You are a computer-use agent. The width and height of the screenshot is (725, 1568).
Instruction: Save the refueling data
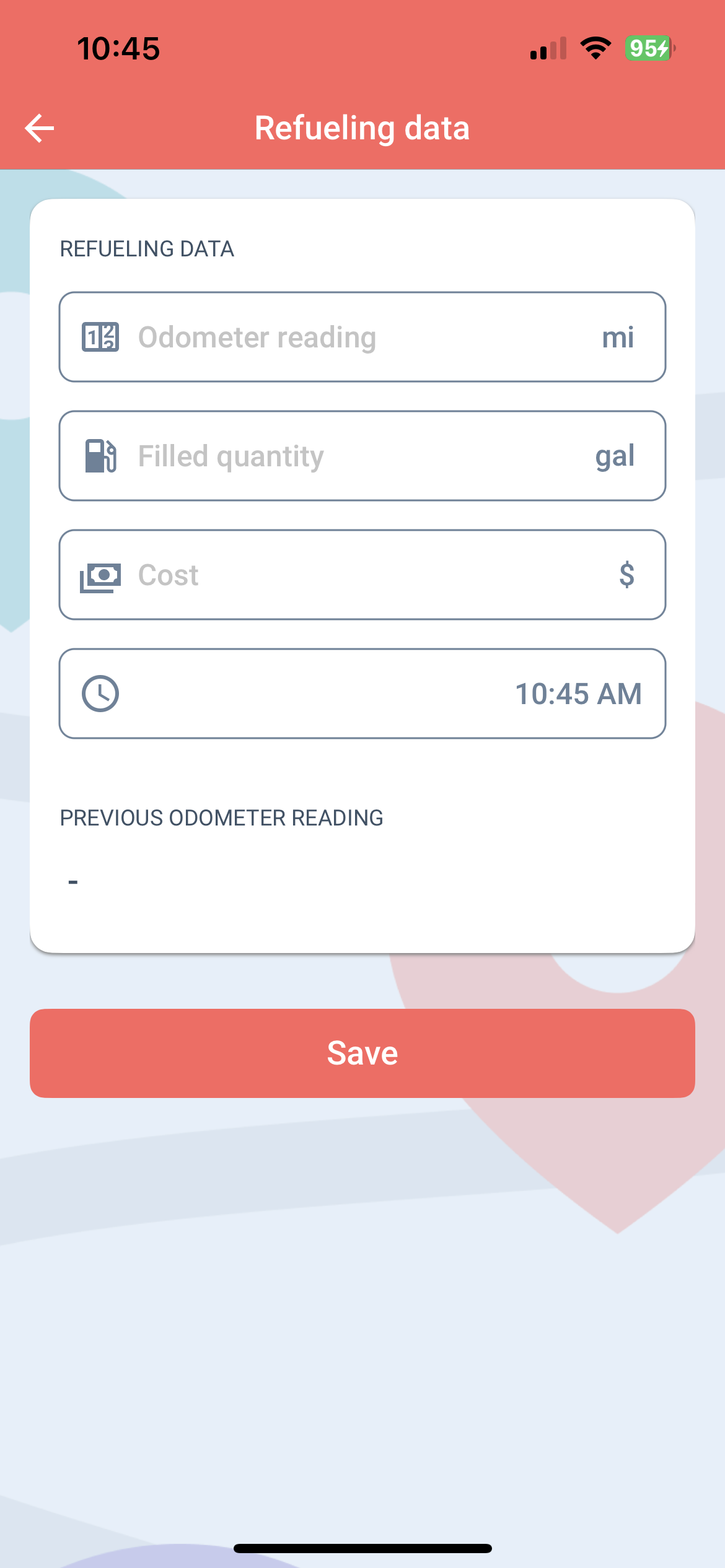point(362,1053)
